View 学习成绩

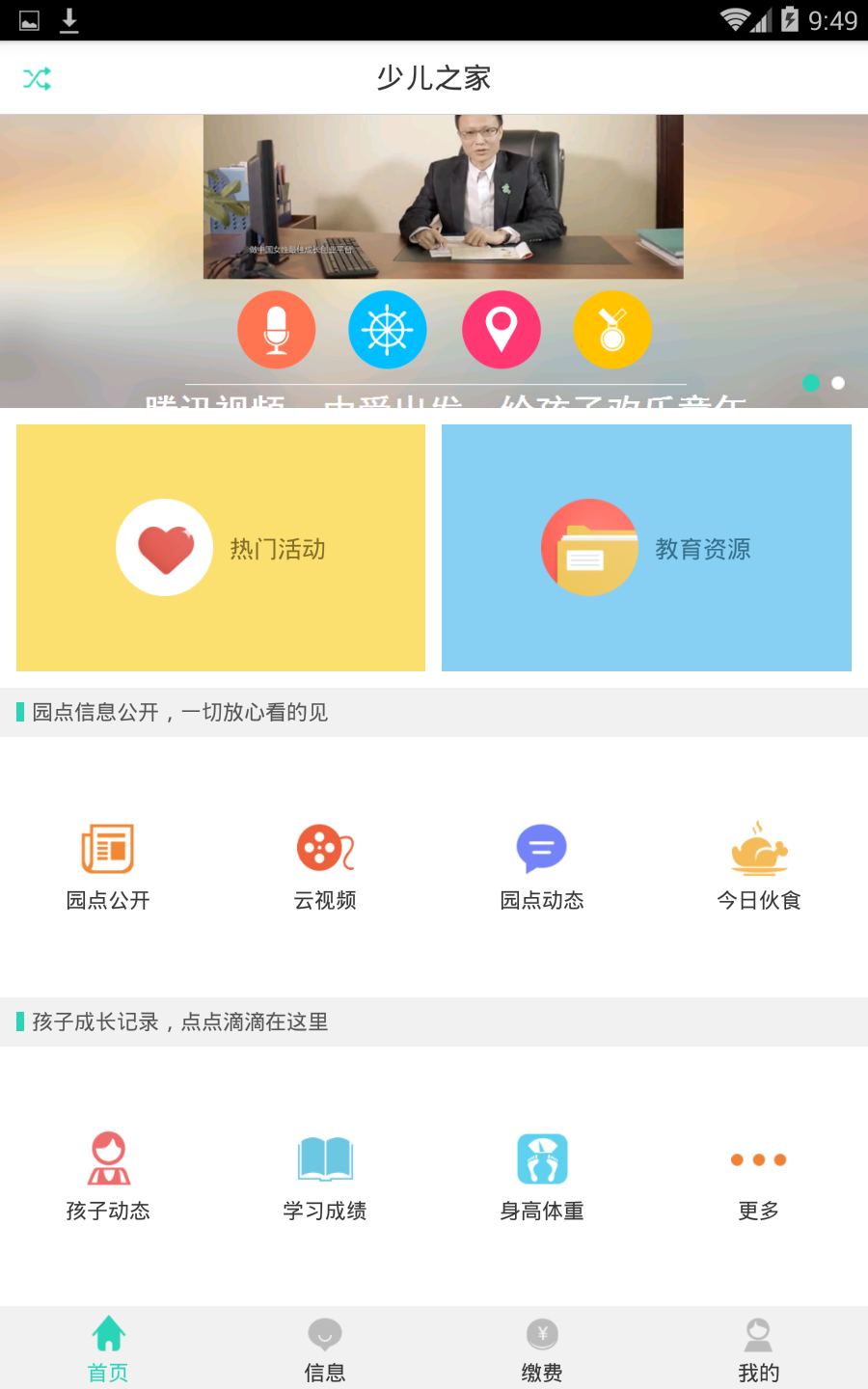point(325,1176)
